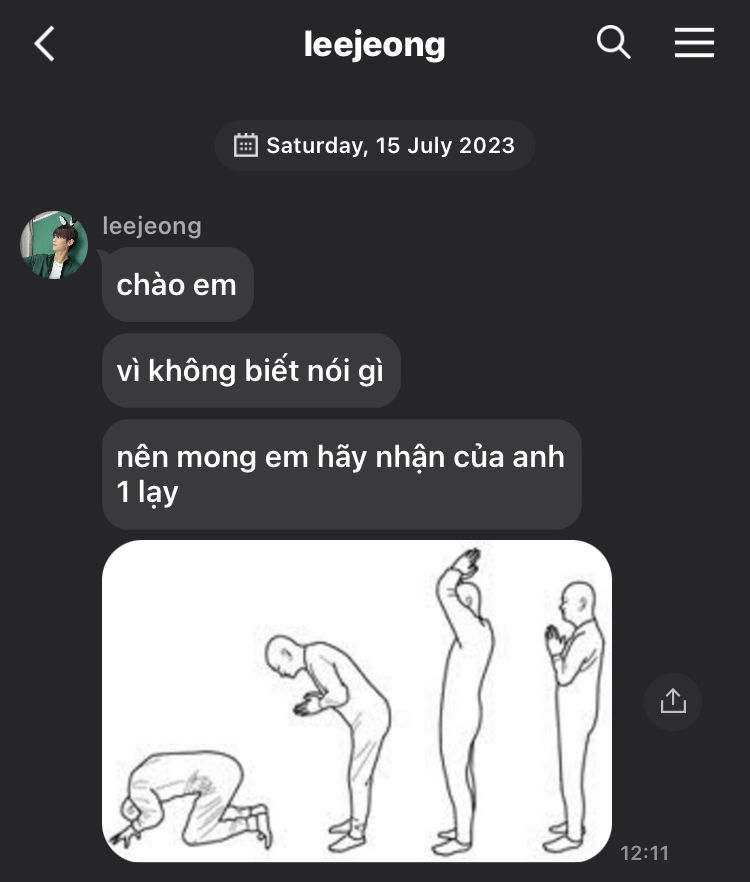Go back from the leejeong chat
Viewport: 750px width, 882px height.
[44, 44]
